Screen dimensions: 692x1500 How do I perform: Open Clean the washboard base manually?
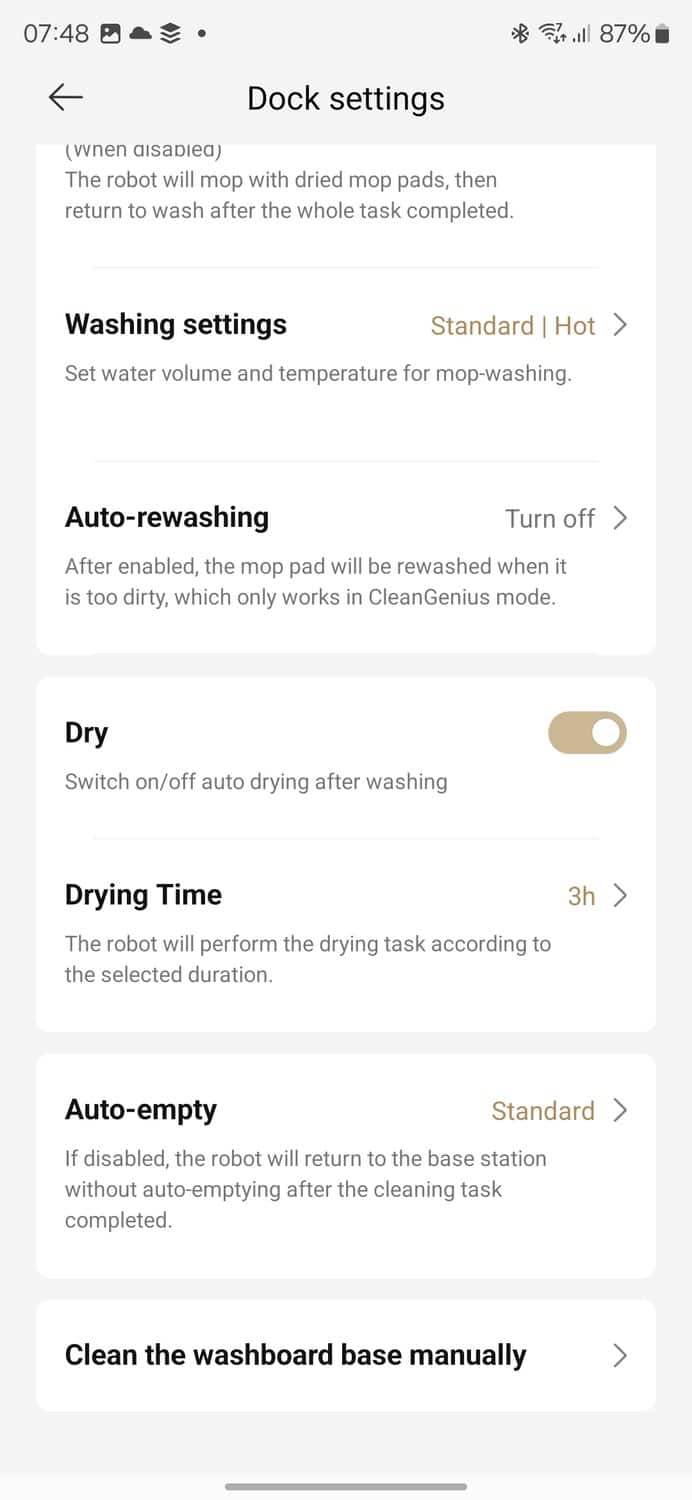345,1356
